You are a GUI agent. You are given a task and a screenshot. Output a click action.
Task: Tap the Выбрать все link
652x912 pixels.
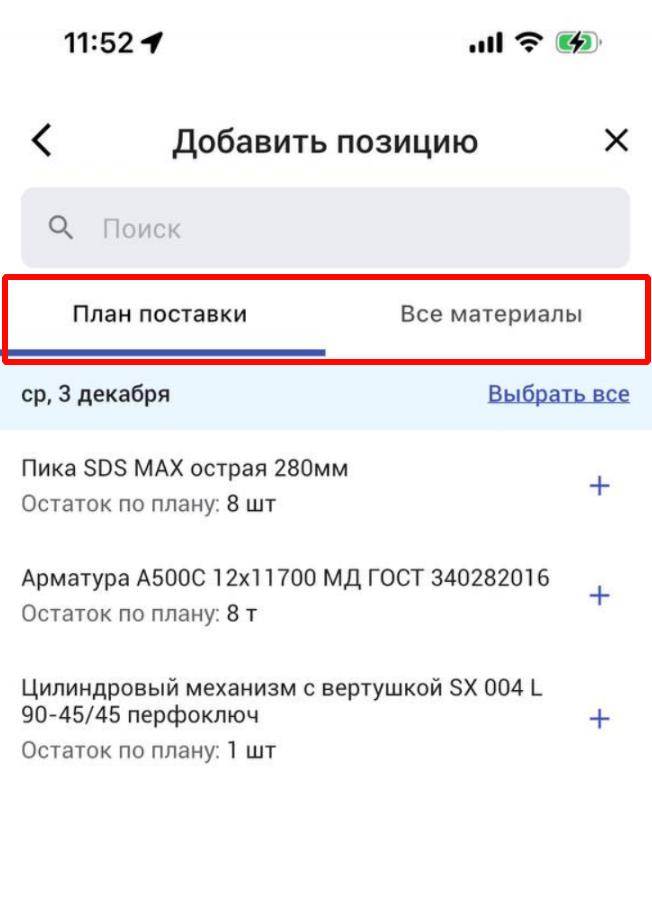pos(558,394)
